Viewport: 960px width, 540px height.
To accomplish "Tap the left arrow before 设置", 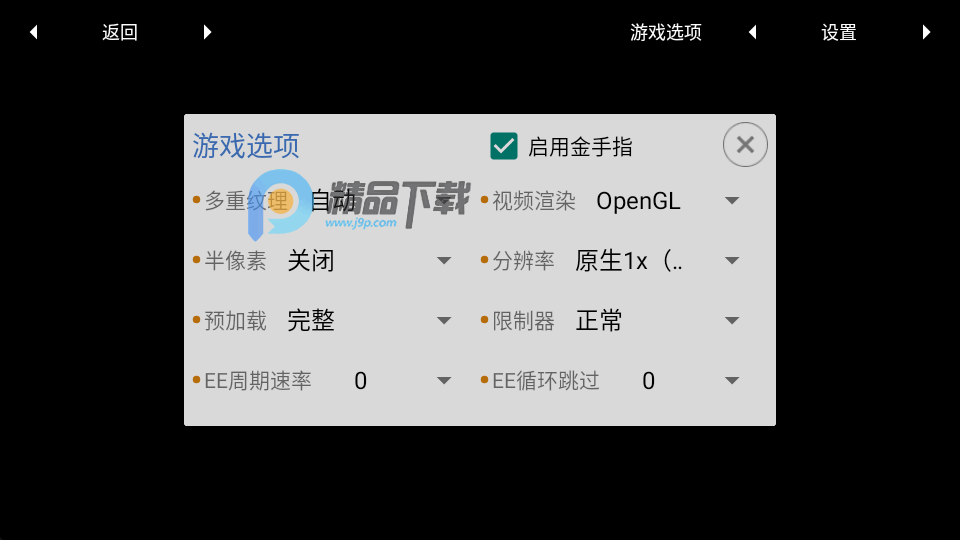I will [752, 32].
